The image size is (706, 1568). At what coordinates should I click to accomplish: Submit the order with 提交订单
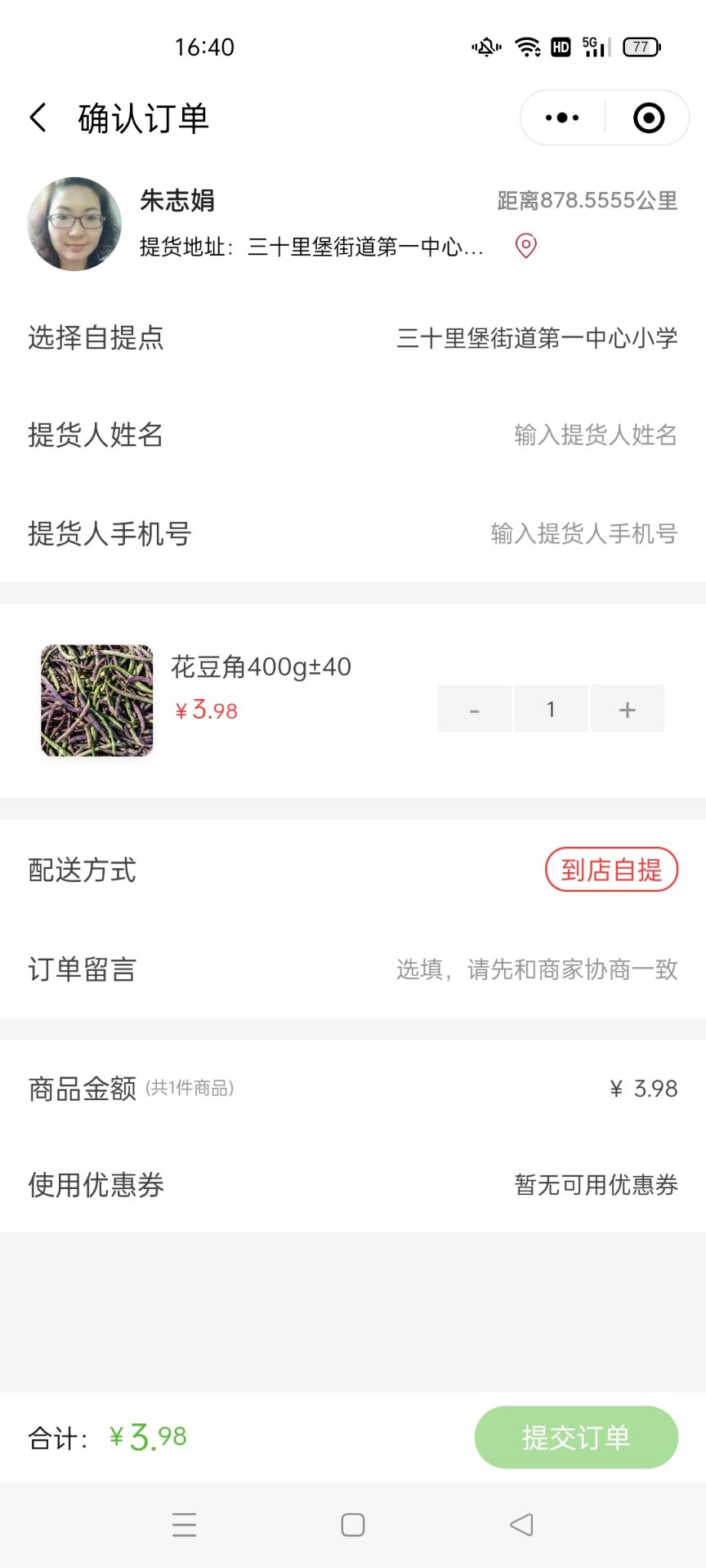(x=576, y=1437)
